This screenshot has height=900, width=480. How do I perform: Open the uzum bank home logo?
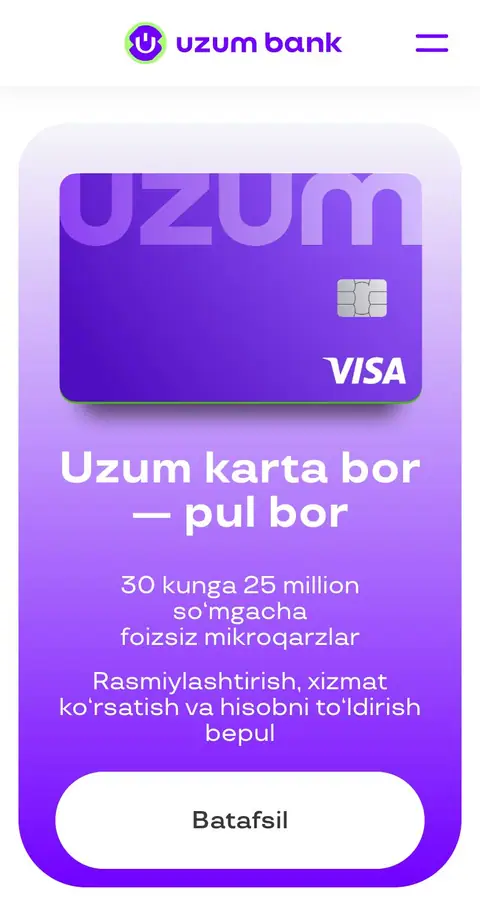pos(233,42)
